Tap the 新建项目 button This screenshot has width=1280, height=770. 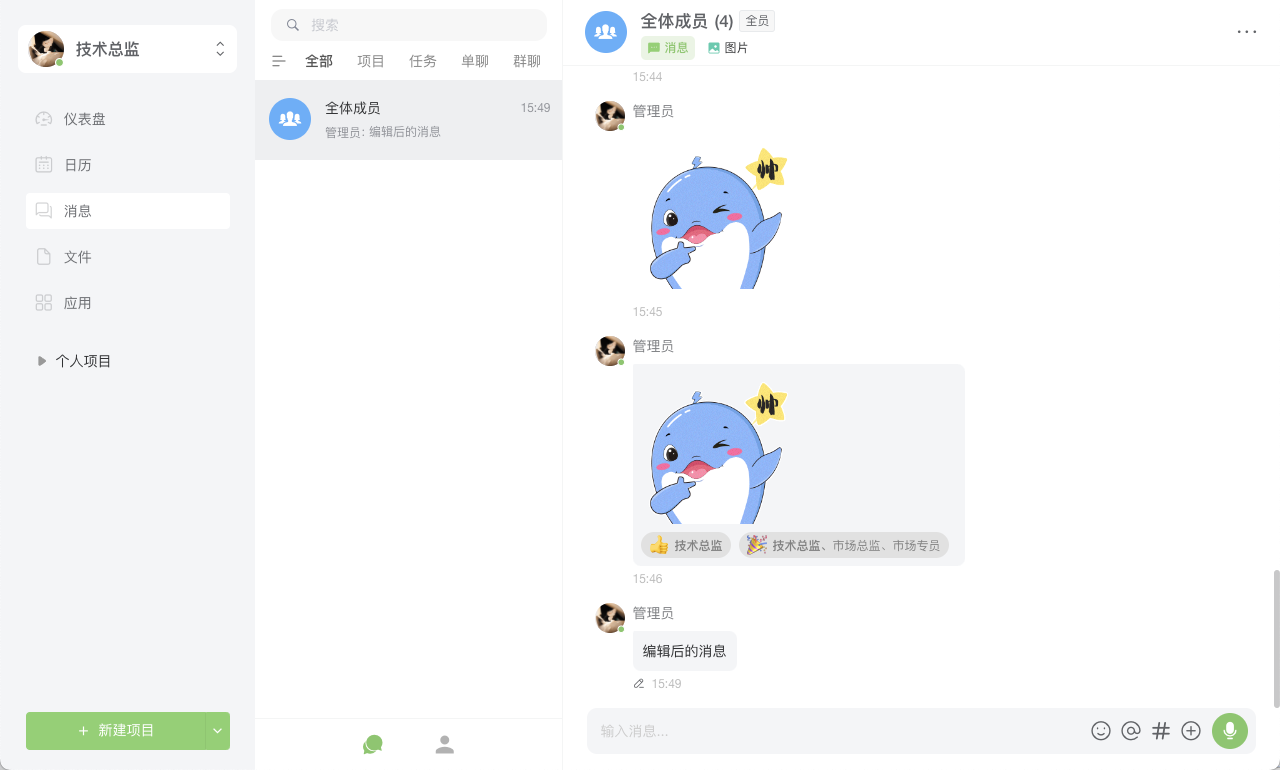coord(116,731)
